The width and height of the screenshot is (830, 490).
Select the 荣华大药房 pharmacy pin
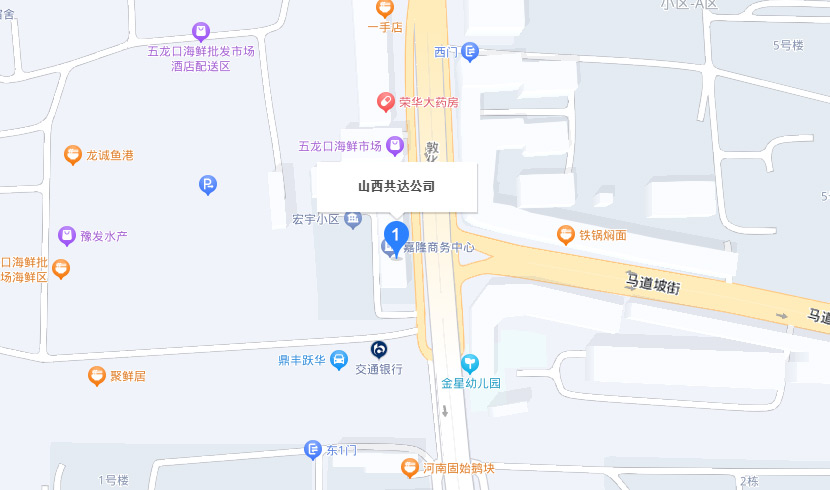(385, 102)
